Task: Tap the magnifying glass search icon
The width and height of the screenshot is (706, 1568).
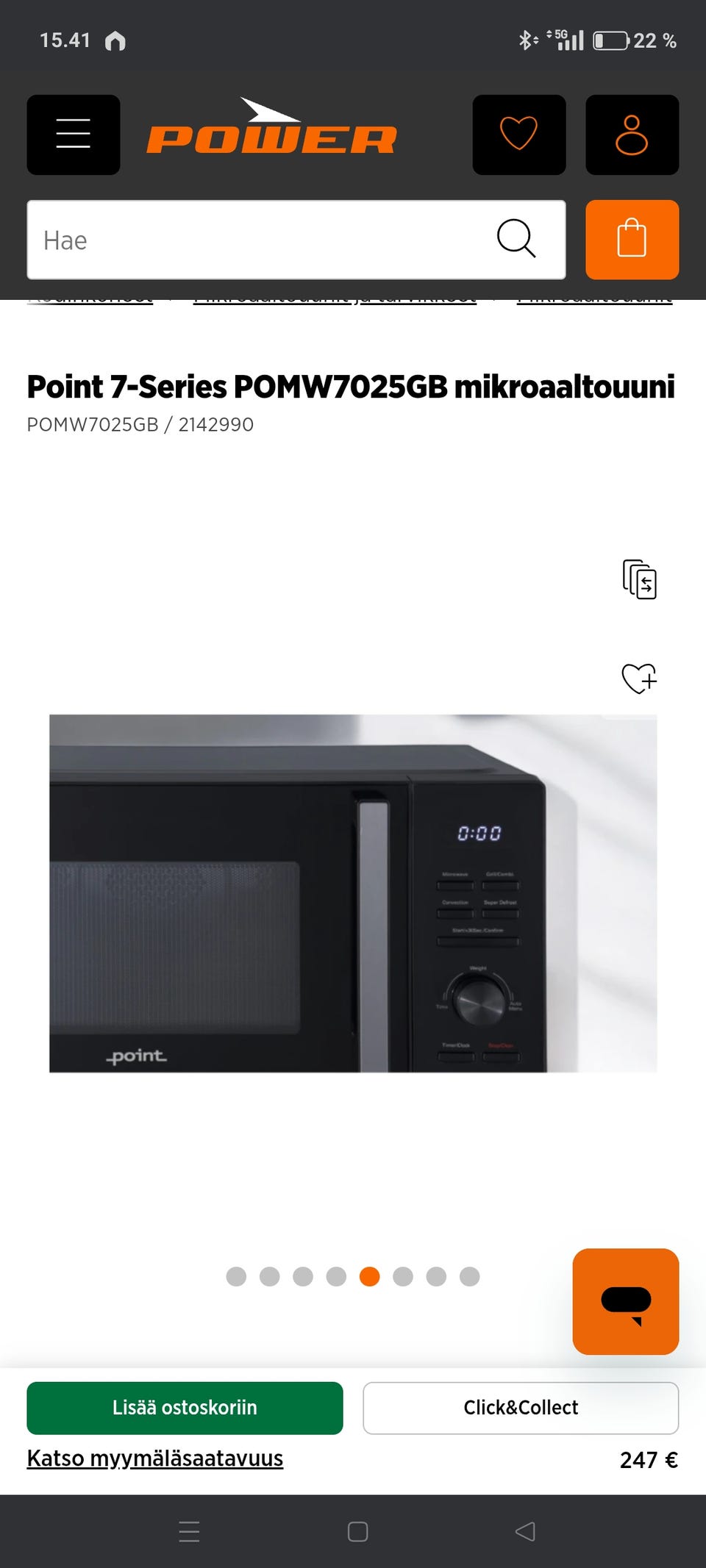Action: 516,239
